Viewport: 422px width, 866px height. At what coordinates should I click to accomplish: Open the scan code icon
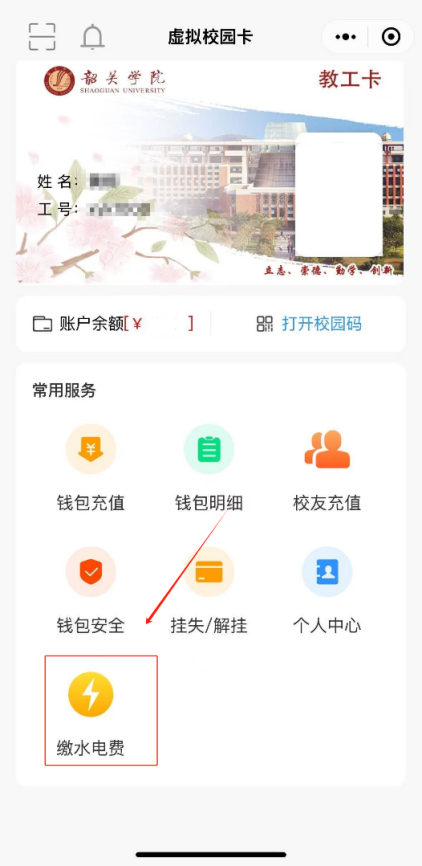[42, 37]
